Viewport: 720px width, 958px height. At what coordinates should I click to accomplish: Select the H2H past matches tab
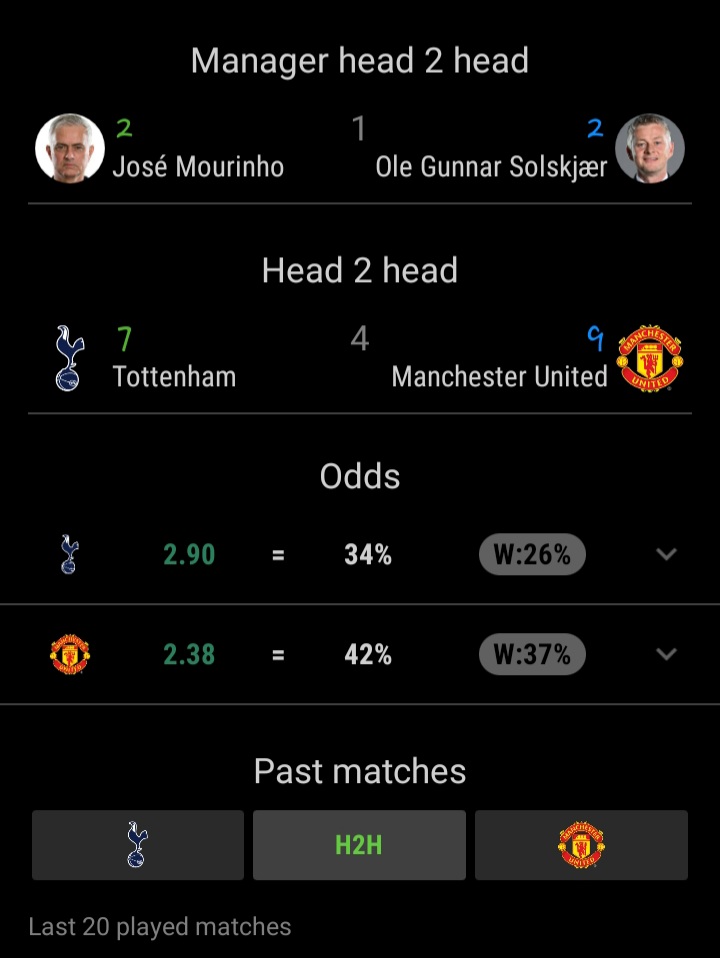pyautogui.click(x=359, y=845)
